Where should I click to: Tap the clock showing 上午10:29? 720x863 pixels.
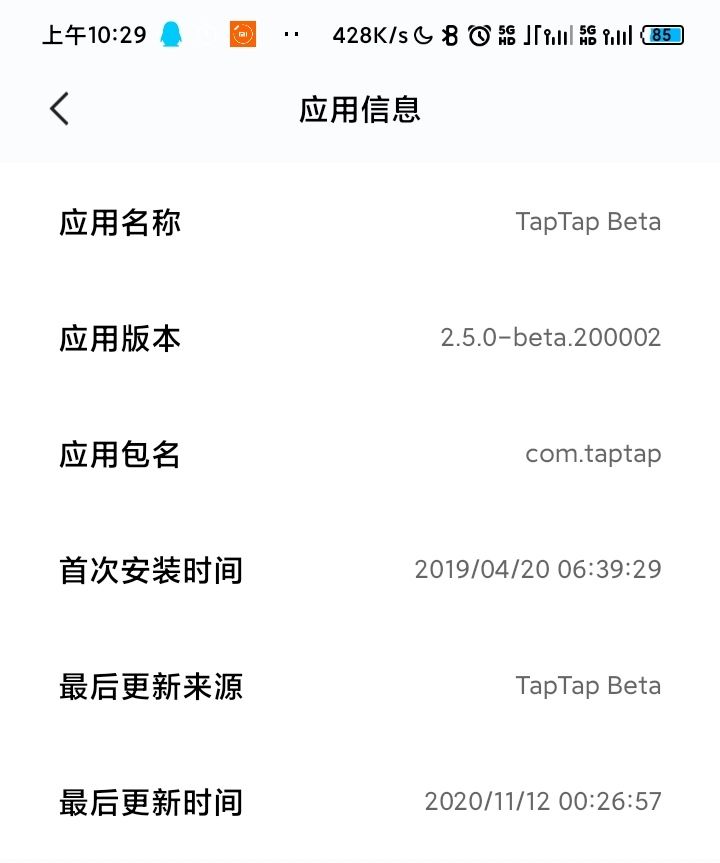point(80,34)
